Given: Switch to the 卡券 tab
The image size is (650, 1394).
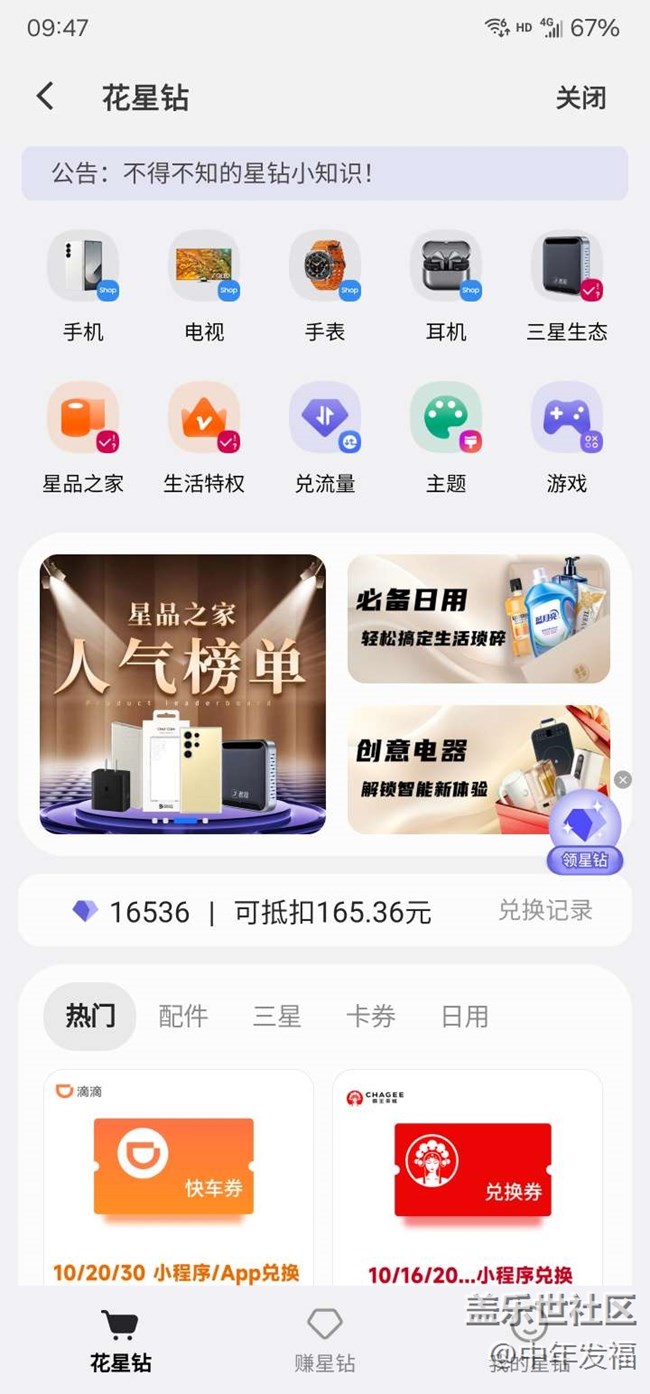Looking at the screenshot, I should [371, 1016].
